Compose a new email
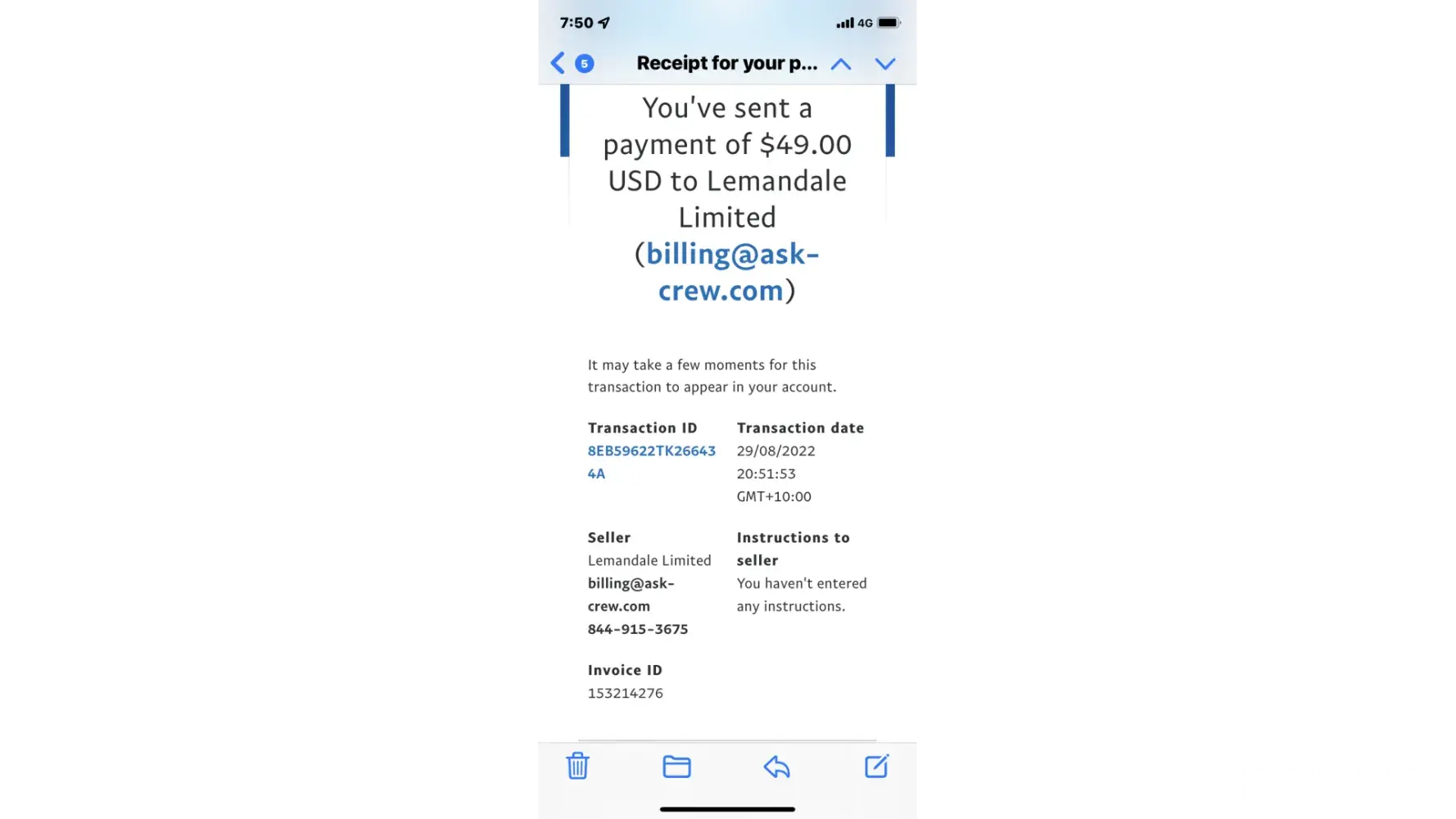This screenshot has width=1456, height=819. coord(876,767)
